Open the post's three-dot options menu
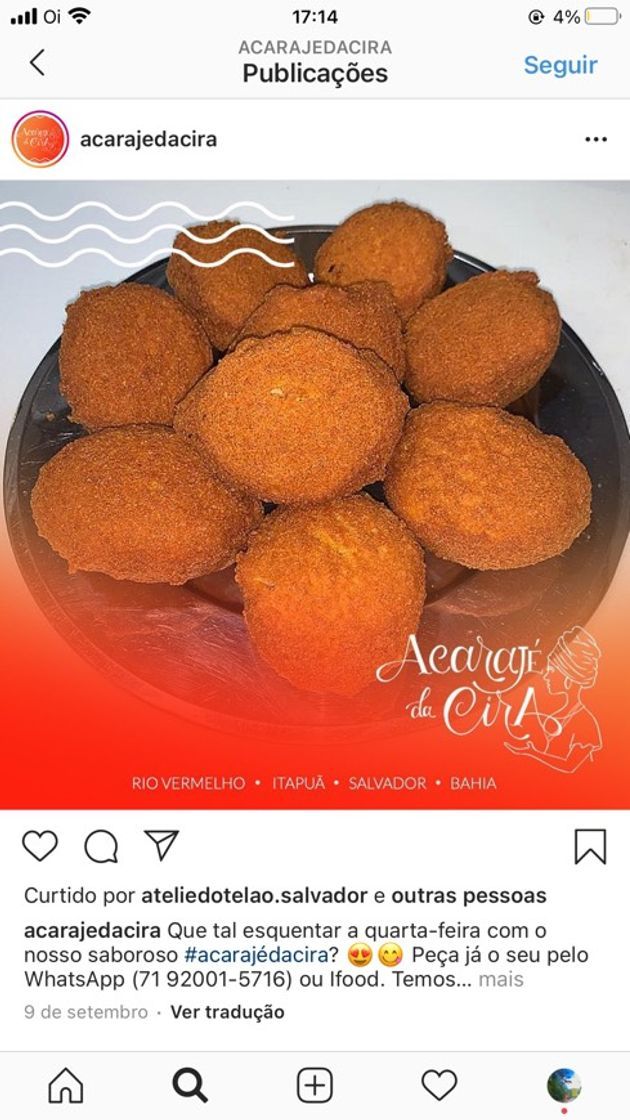630x1120 pixels. click(x=596, y=140)
